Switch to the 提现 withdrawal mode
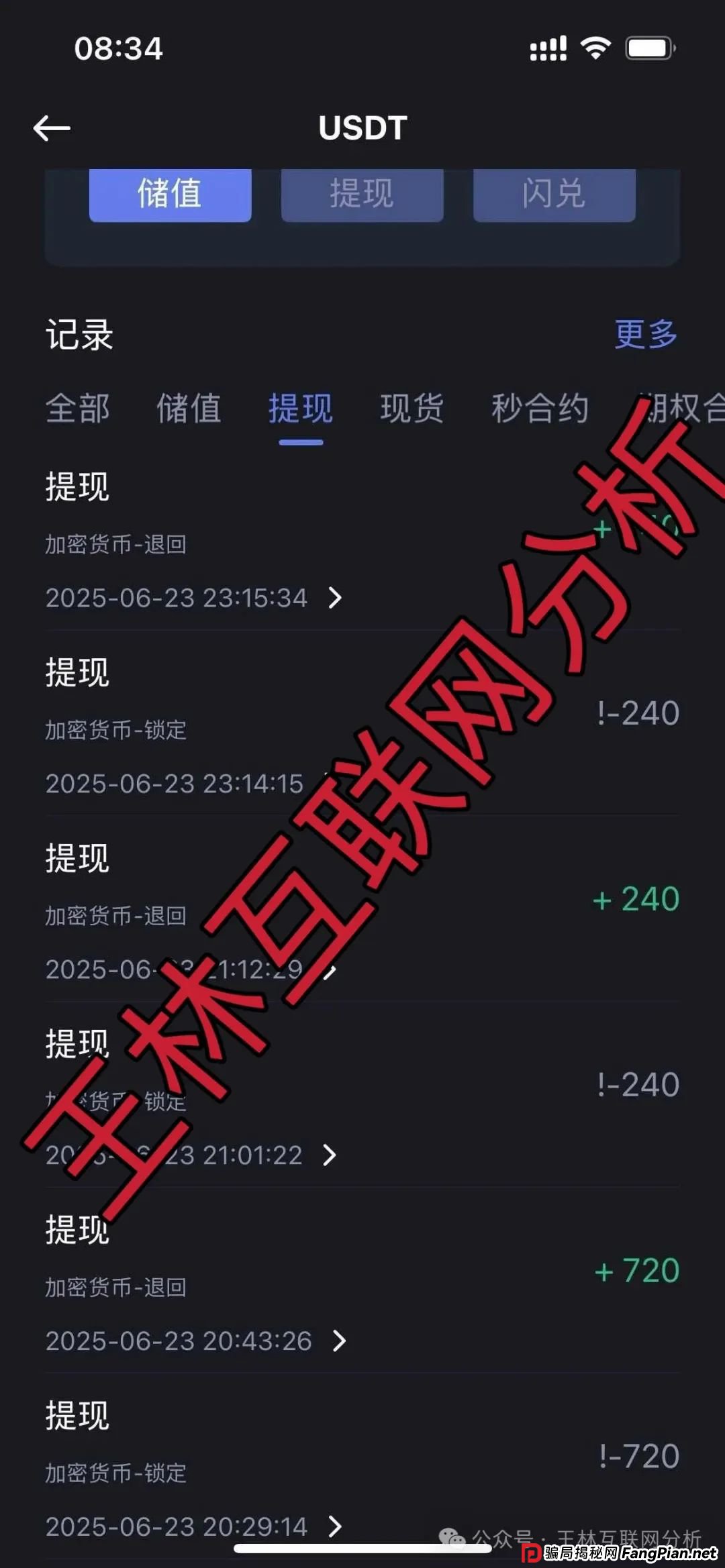This screenshot has height=1568, width=725. pos(362,195)
